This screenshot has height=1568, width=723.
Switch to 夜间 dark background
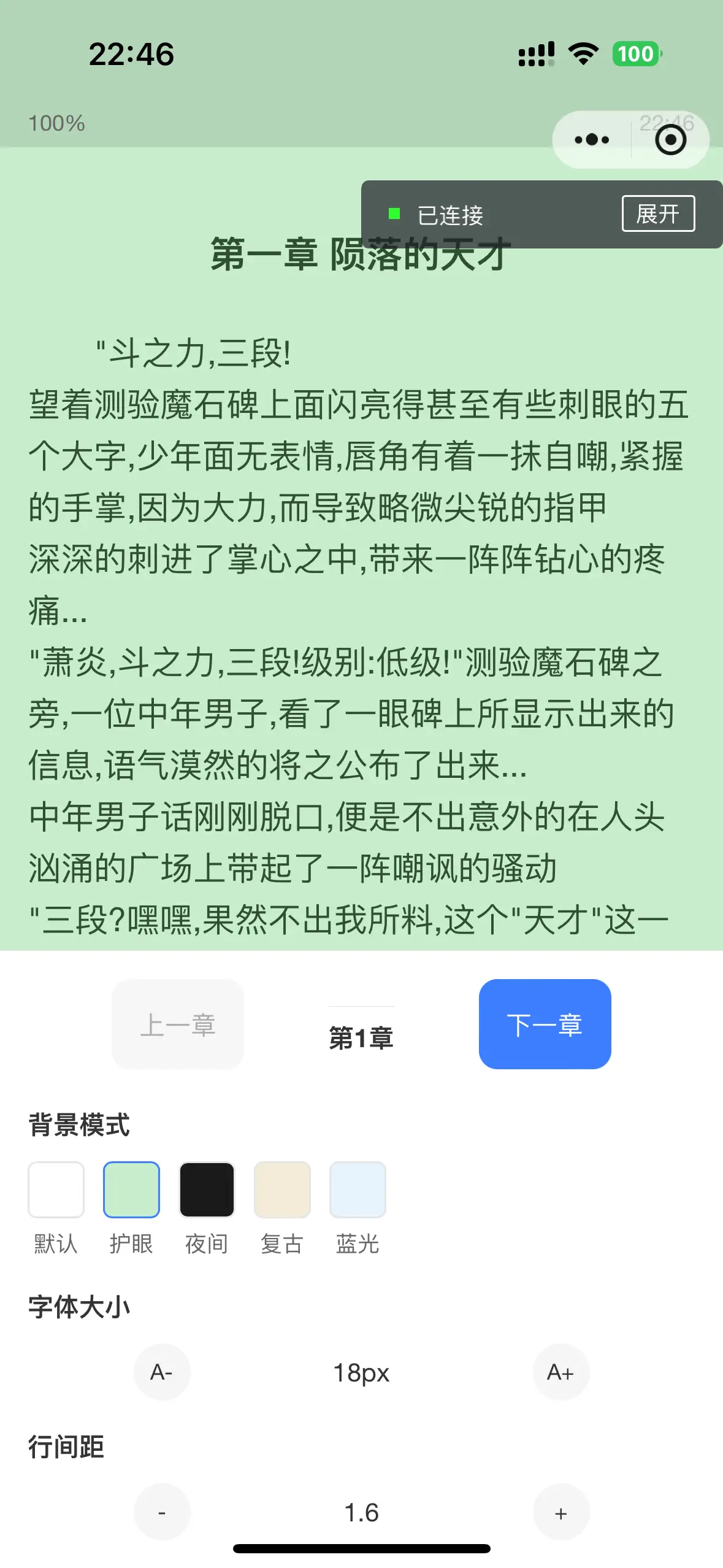point(207,1189)
